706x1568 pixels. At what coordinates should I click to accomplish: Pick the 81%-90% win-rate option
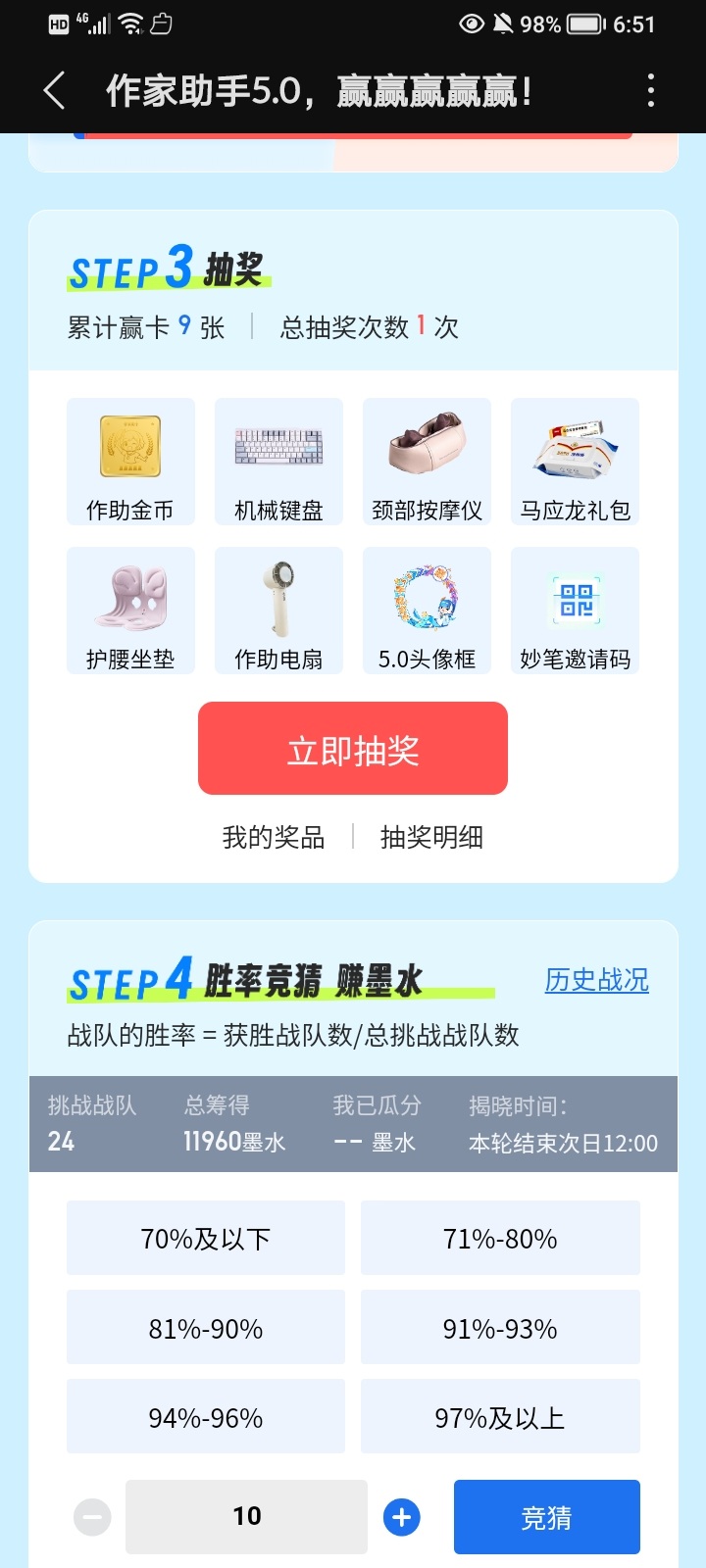tap(206, 1328)
